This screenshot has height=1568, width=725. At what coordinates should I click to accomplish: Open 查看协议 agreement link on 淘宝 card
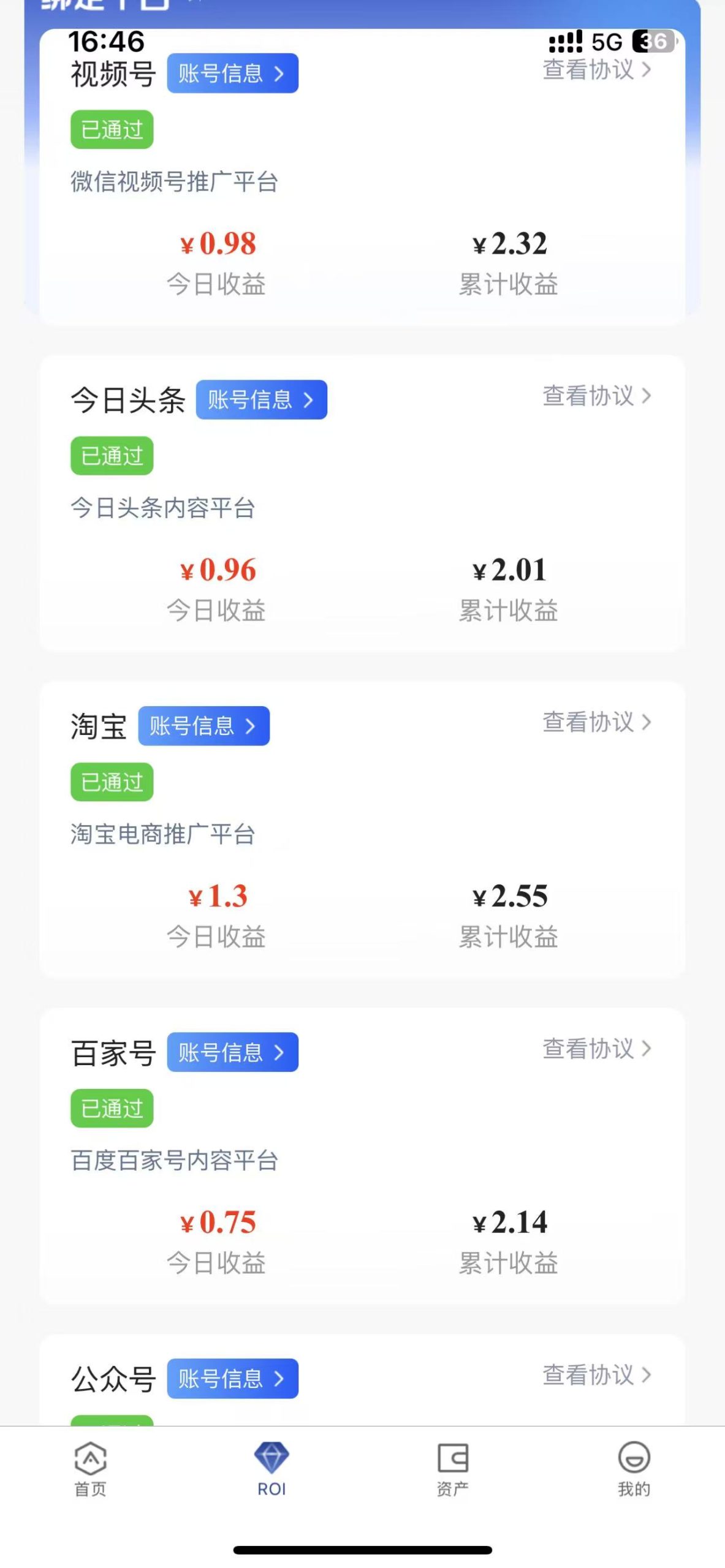click(594, 723)
